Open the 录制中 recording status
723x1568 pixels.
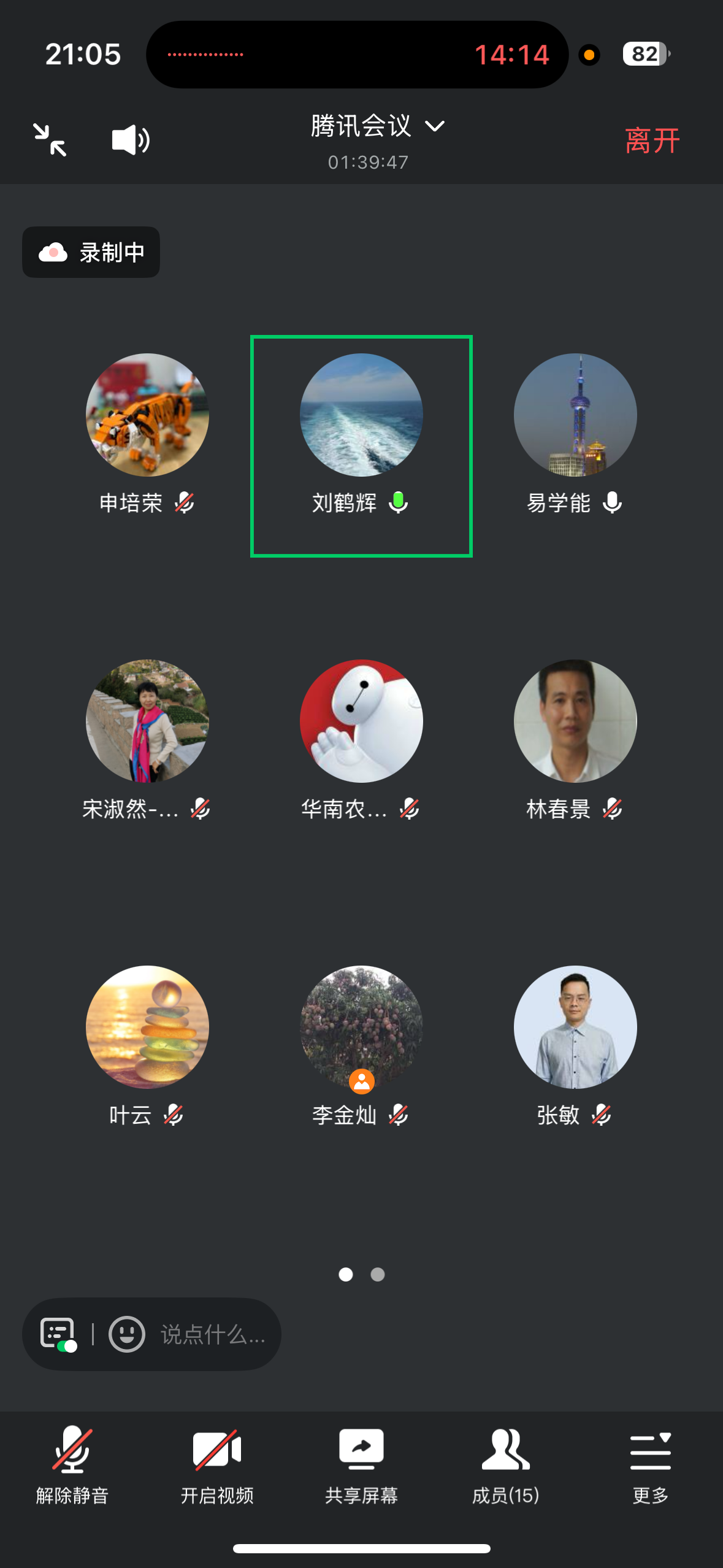[x=91, y=252]
